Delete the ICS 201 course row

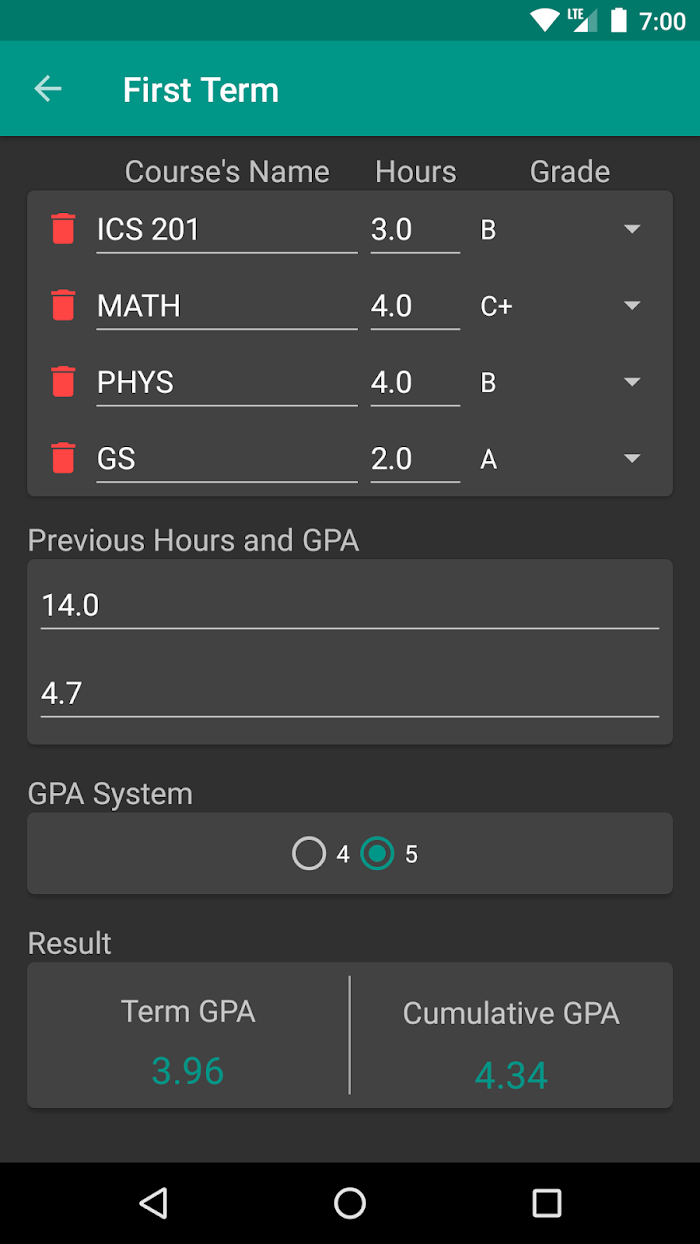63,229
